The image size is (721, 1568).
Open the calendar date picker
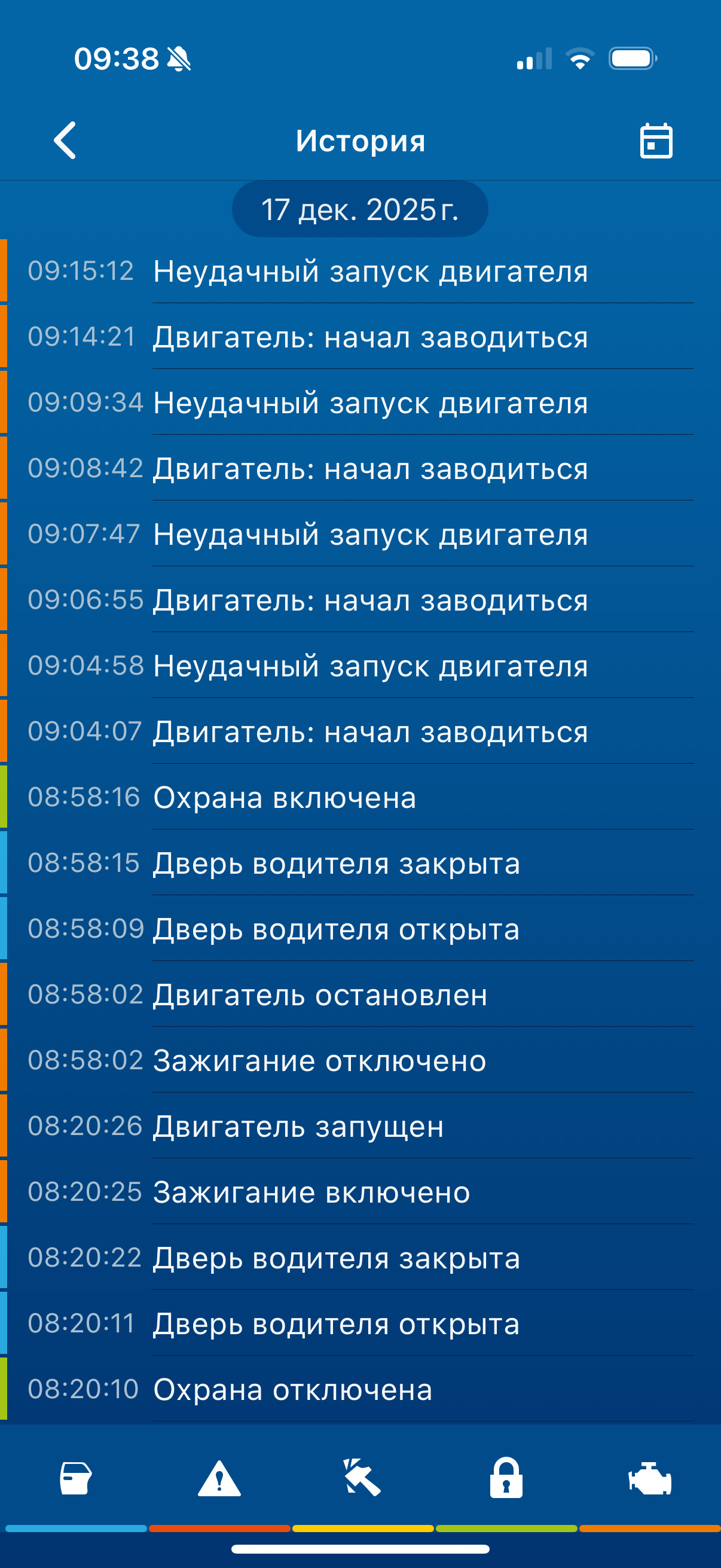(656, 141)
